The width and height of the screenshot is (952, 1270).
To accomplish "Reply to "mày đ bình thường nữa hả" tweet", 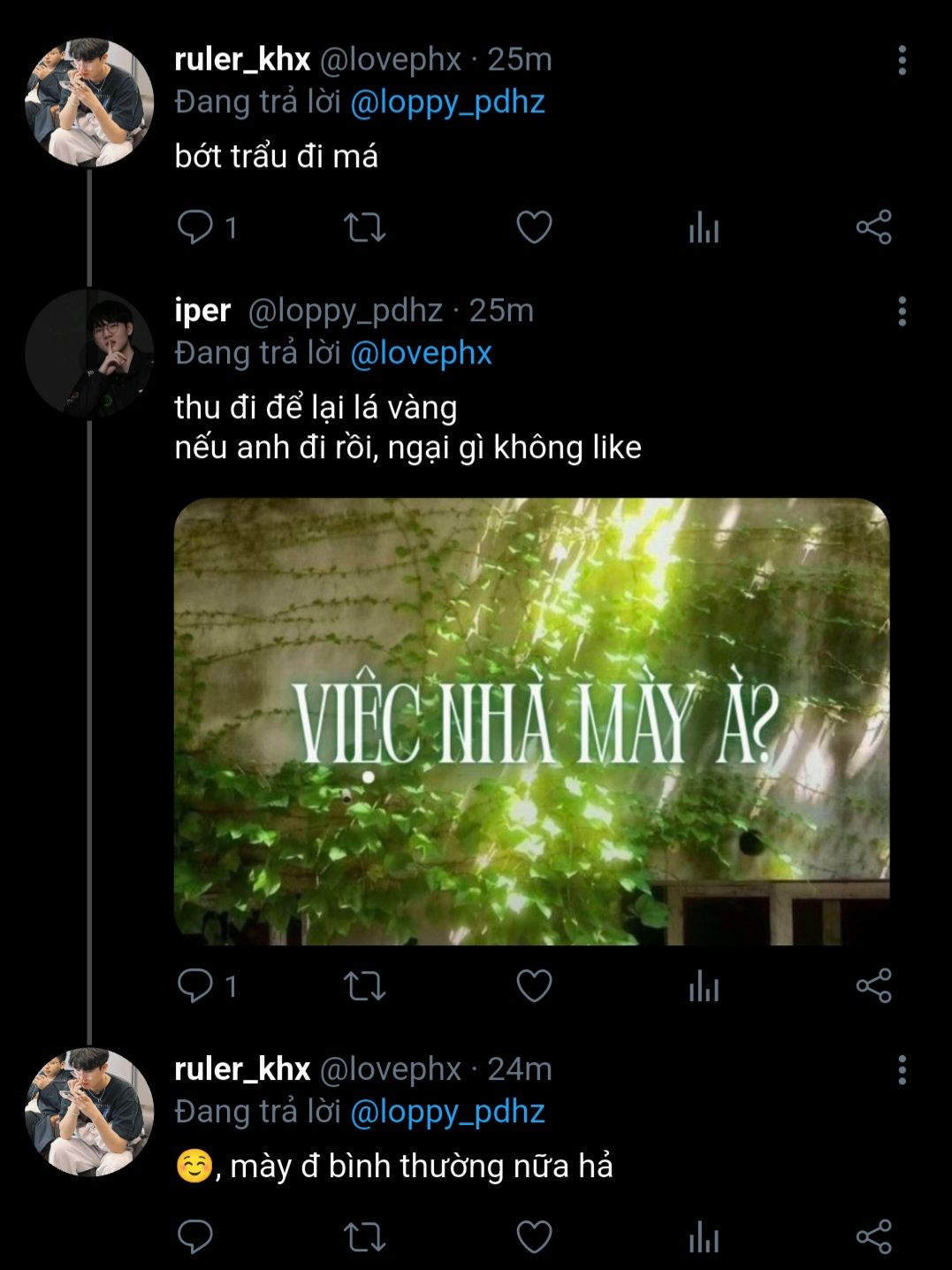I will (x=195, y=1236).
